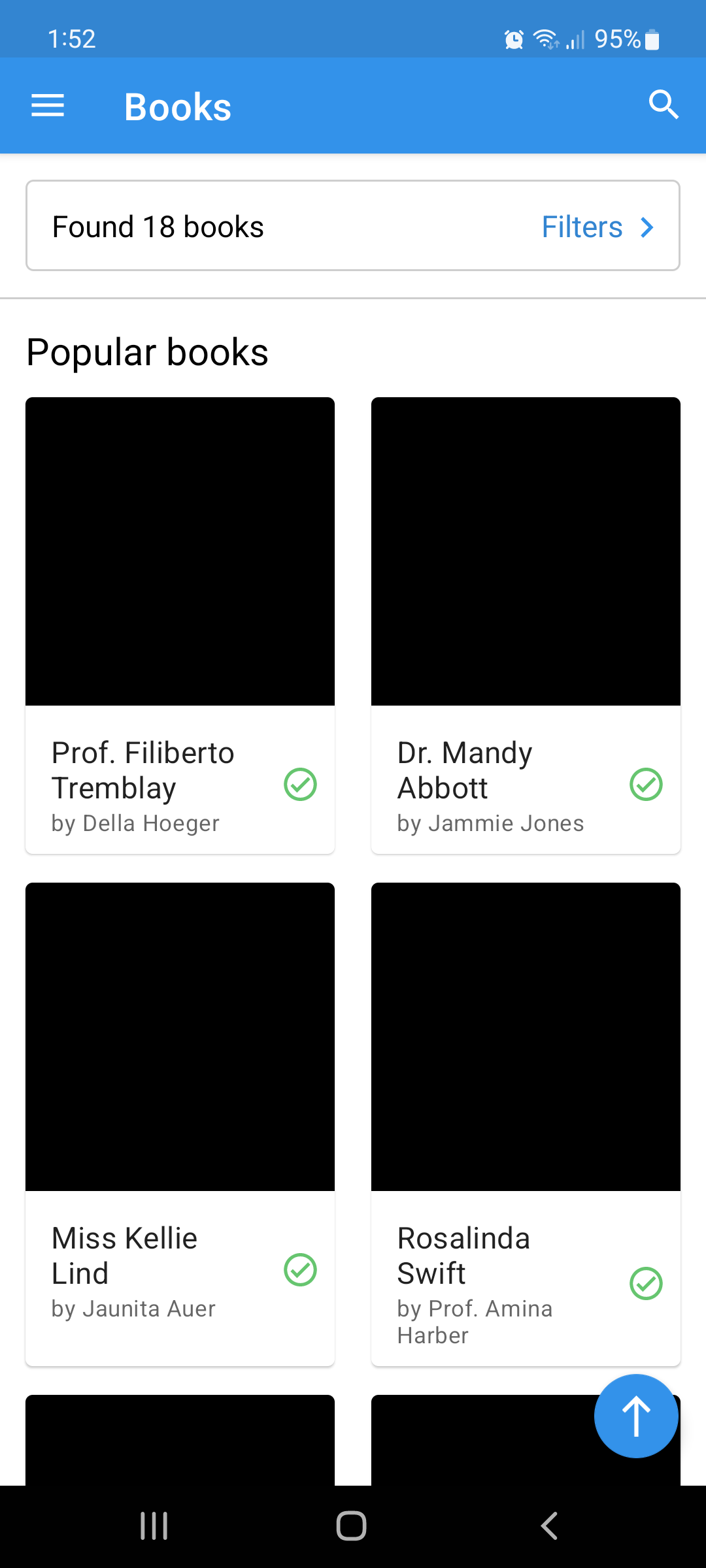
Task: Open the Filters option
Action: (x=597, y=227)
